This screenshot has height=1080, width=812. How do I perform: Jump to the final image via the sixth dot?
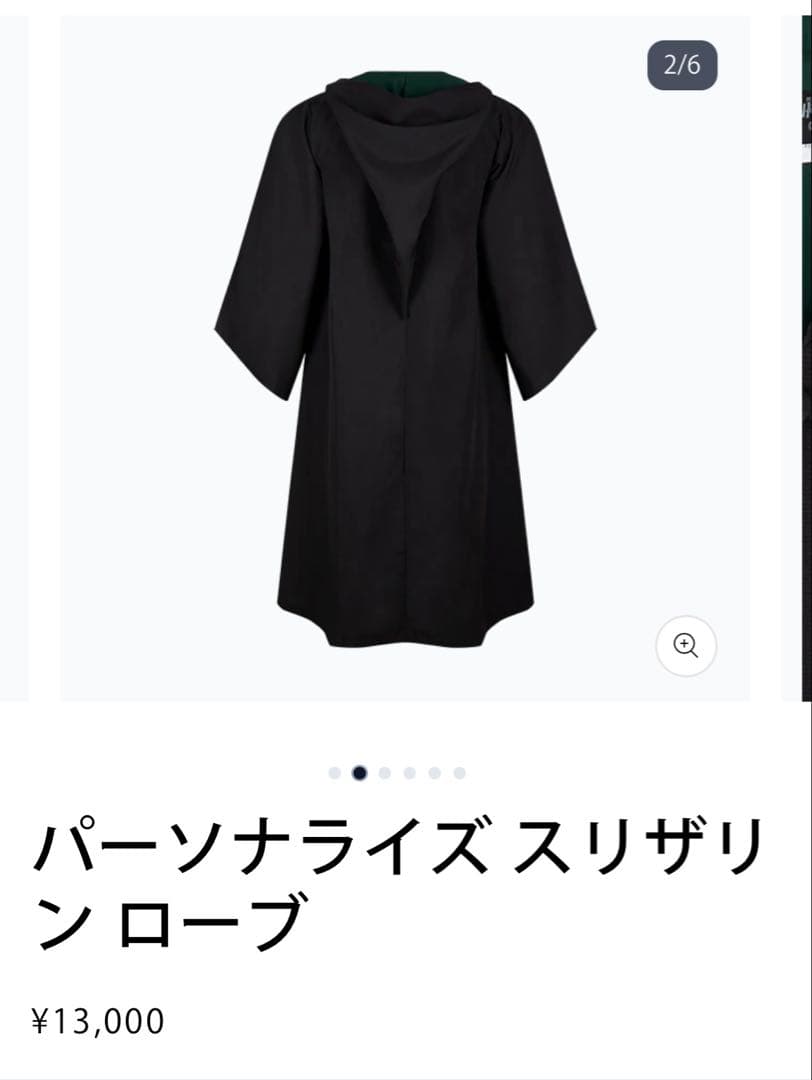(460, 772)
